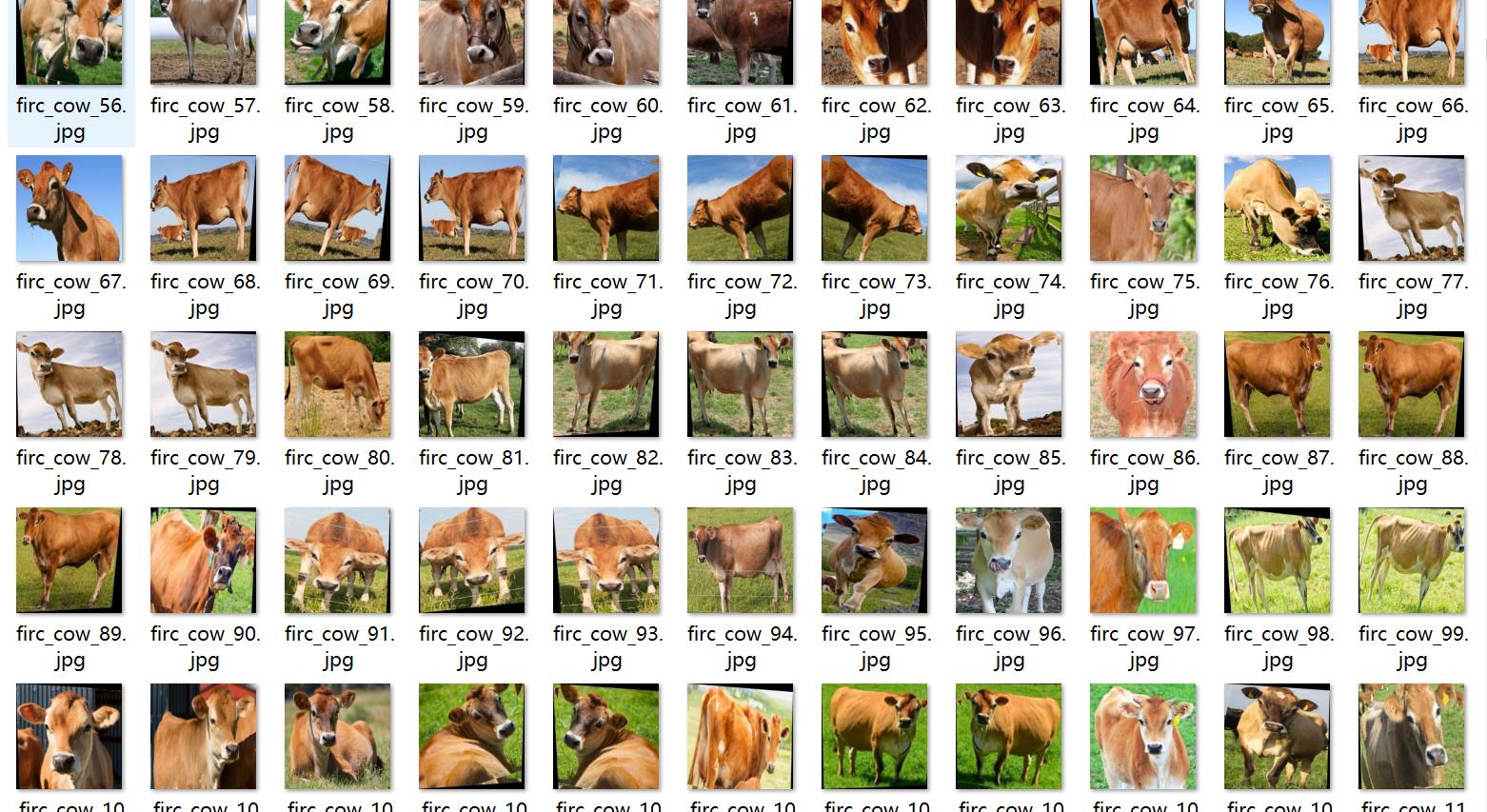
Task: Open file firc_cow_89.jpg
Action: (x=69, y=561)
